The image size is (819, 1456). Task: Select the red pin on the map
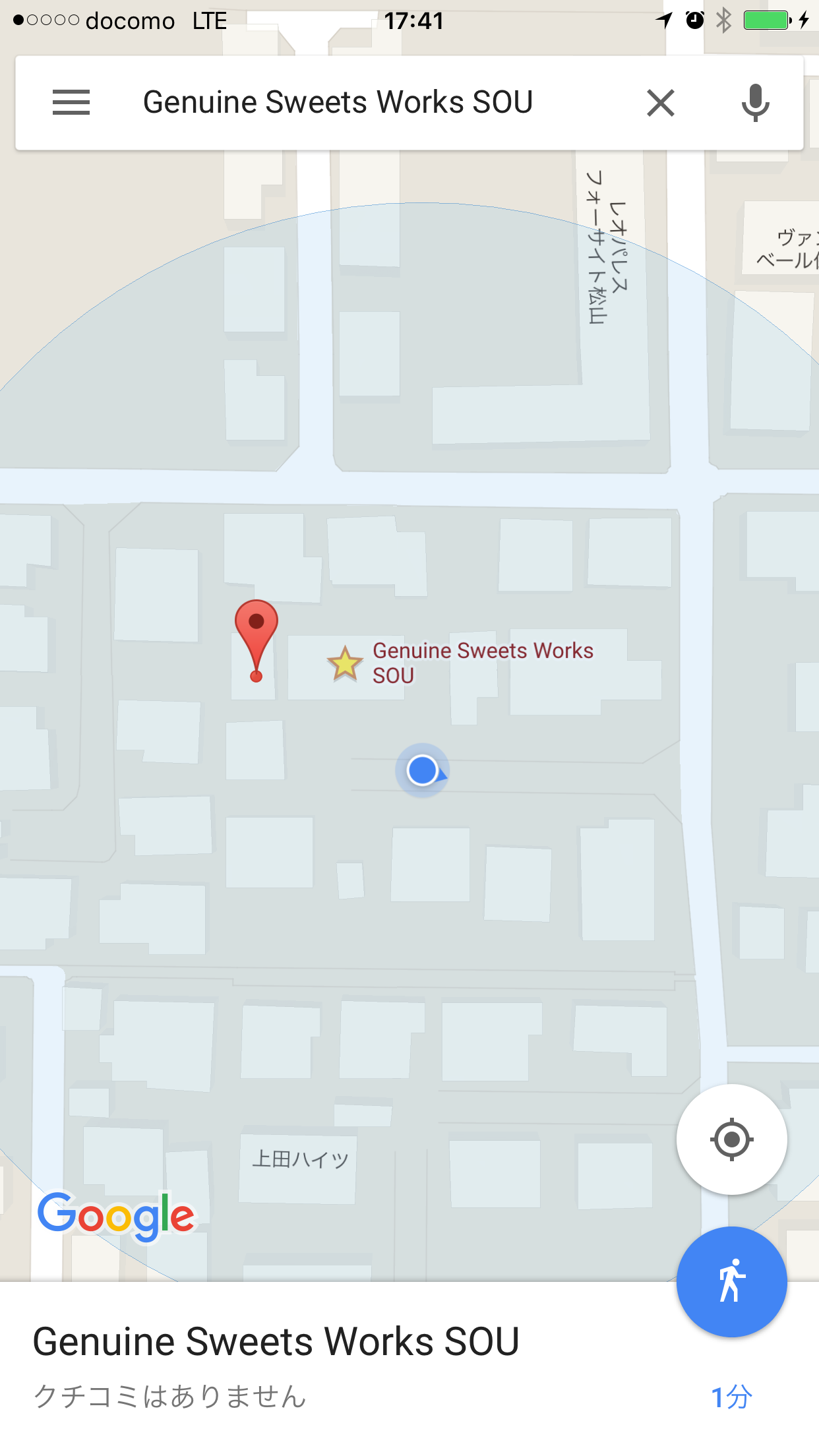(256, 633)
